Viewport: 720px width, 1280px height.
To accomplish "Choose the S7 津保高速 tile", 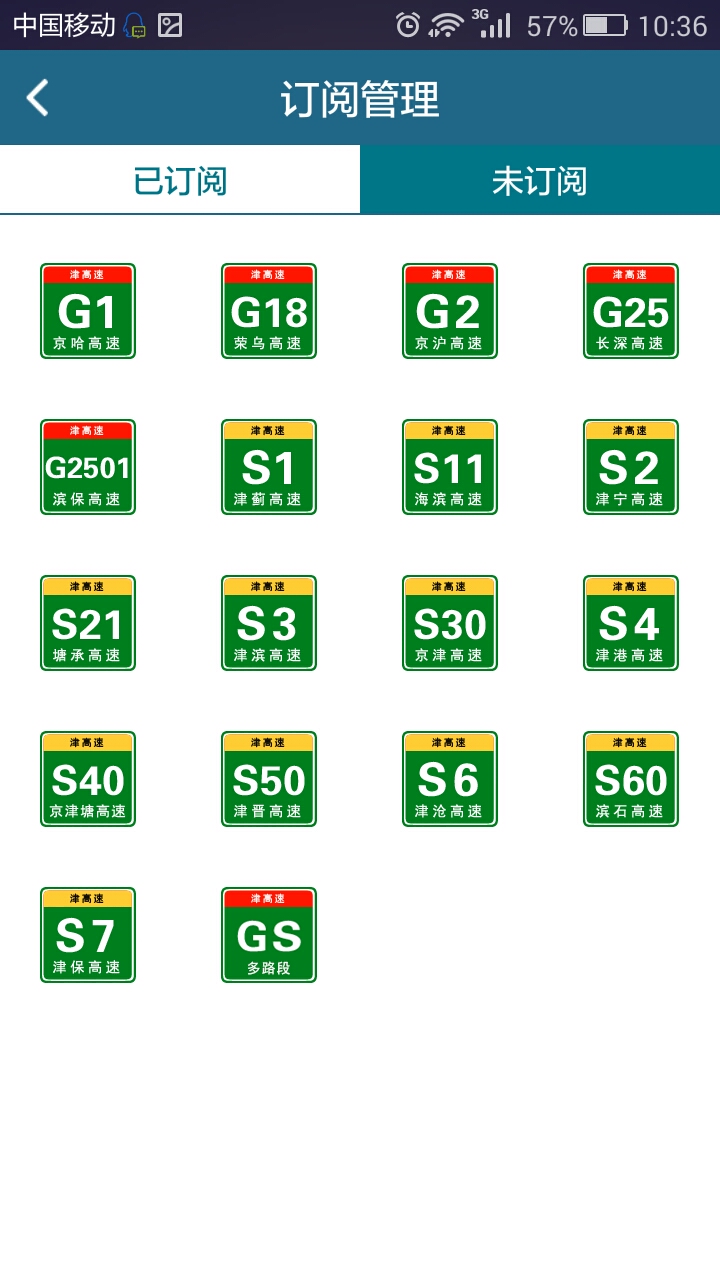I will 88,935.
